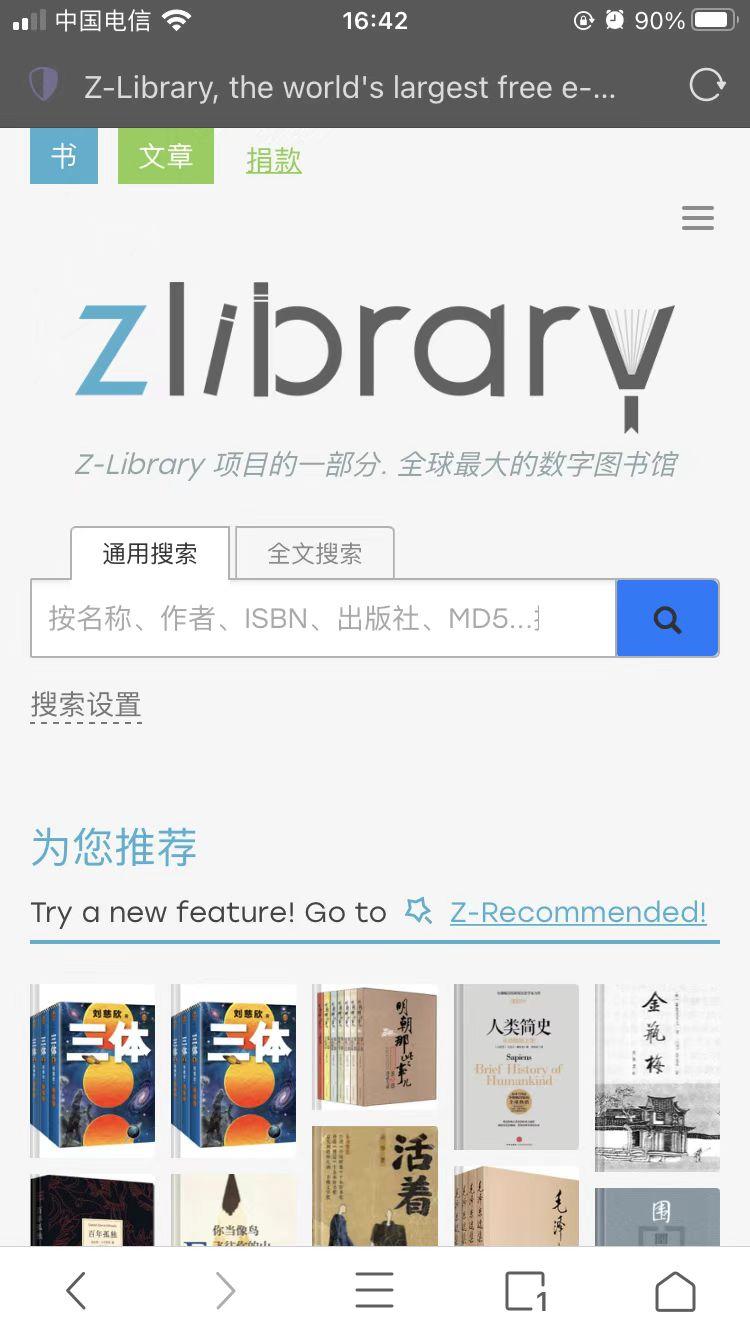Go to the browser home page
This screenshot has width=750, height=1334.
[675, 1291]
